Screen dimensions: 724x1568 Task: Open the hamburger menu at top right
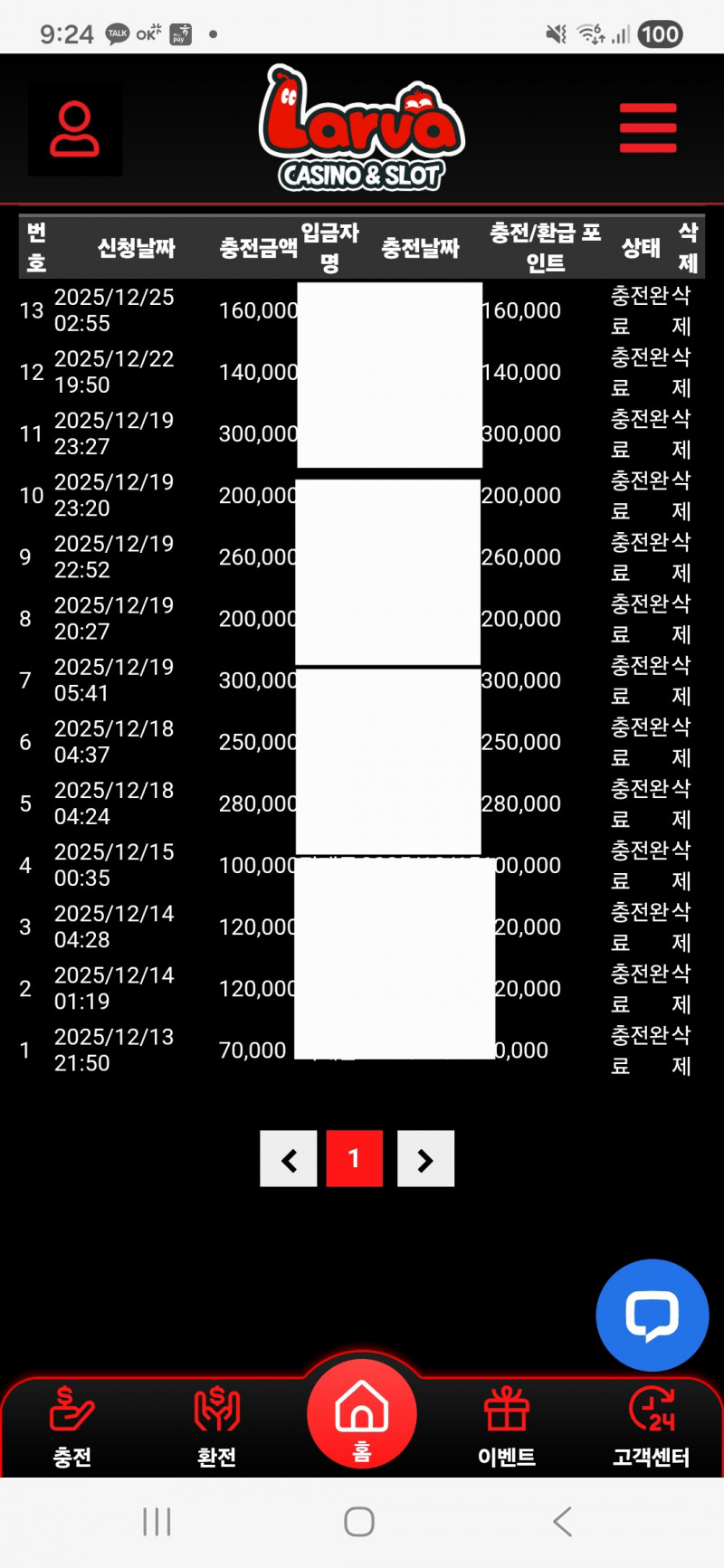[x=648, y=128]
